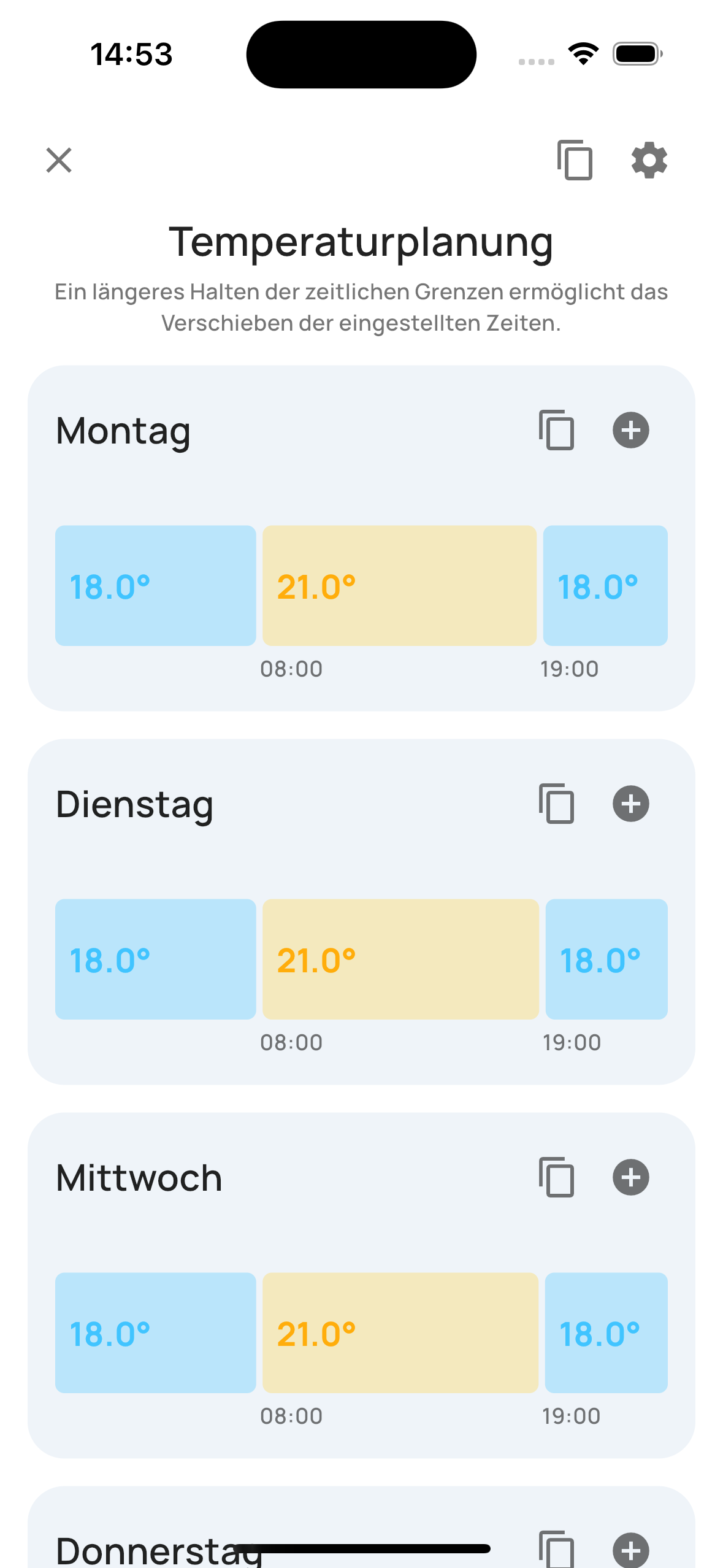Copy Montag's schedule
The width and height of the screenshot is (723, 1568).
click(x=557, y=430)
